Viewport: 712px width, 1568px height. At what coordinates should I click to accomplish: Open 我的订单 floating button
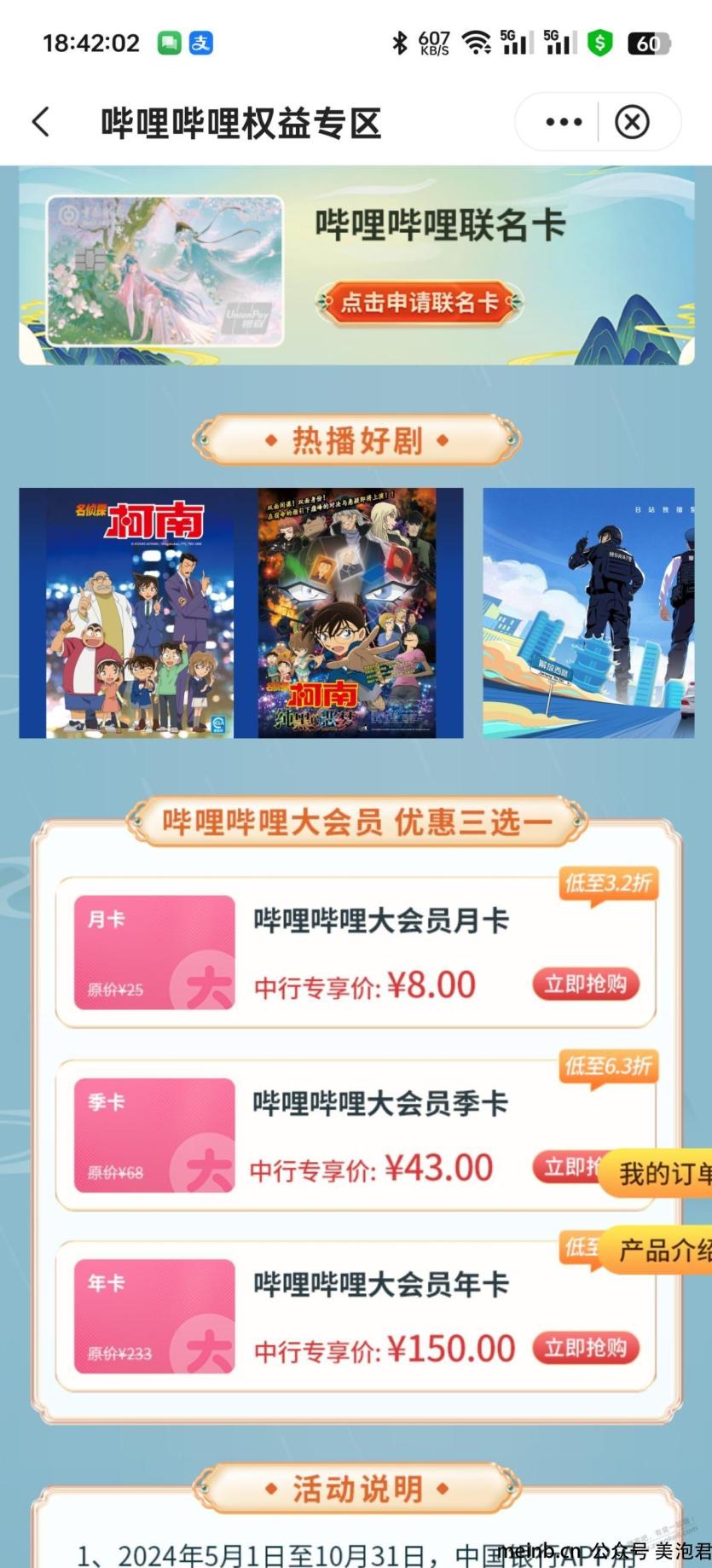tap(661, 1174)
